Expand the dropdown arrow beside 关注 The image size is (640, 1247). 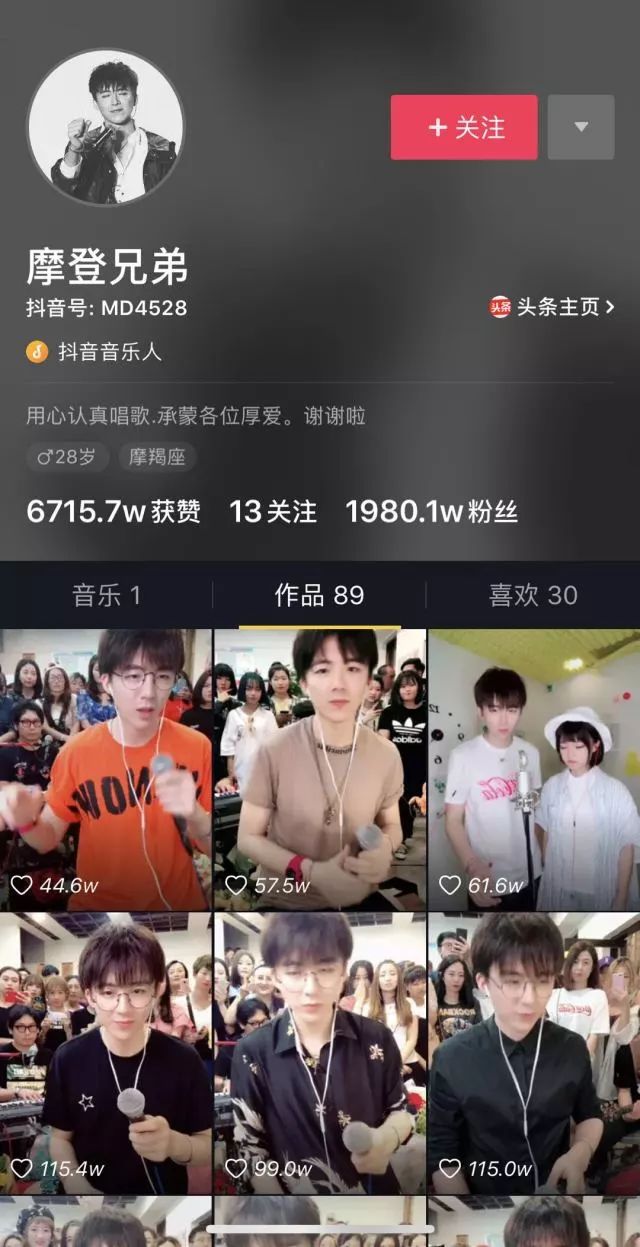coord(581,128)
